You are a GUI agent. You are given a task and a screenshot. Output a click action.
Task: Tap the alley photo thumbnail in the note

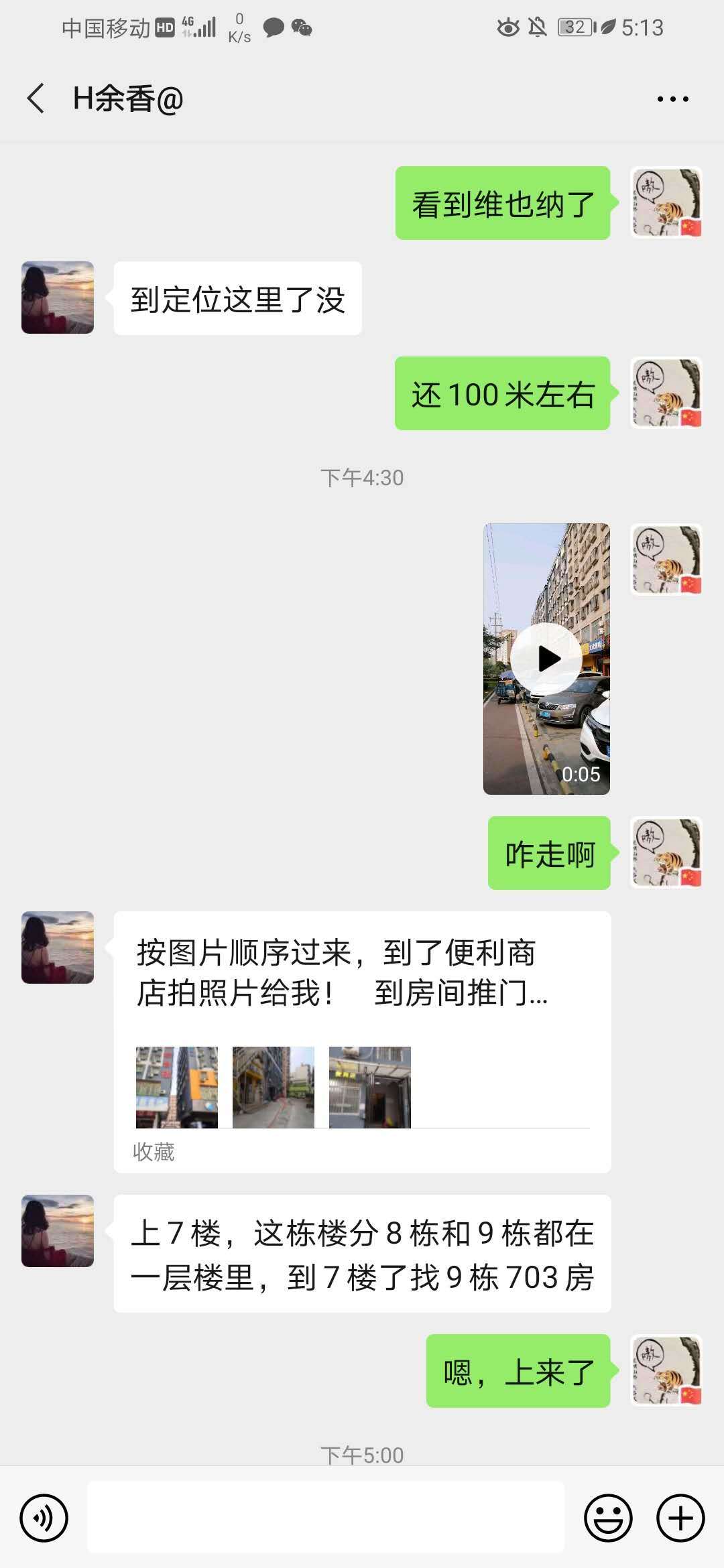272,1087
